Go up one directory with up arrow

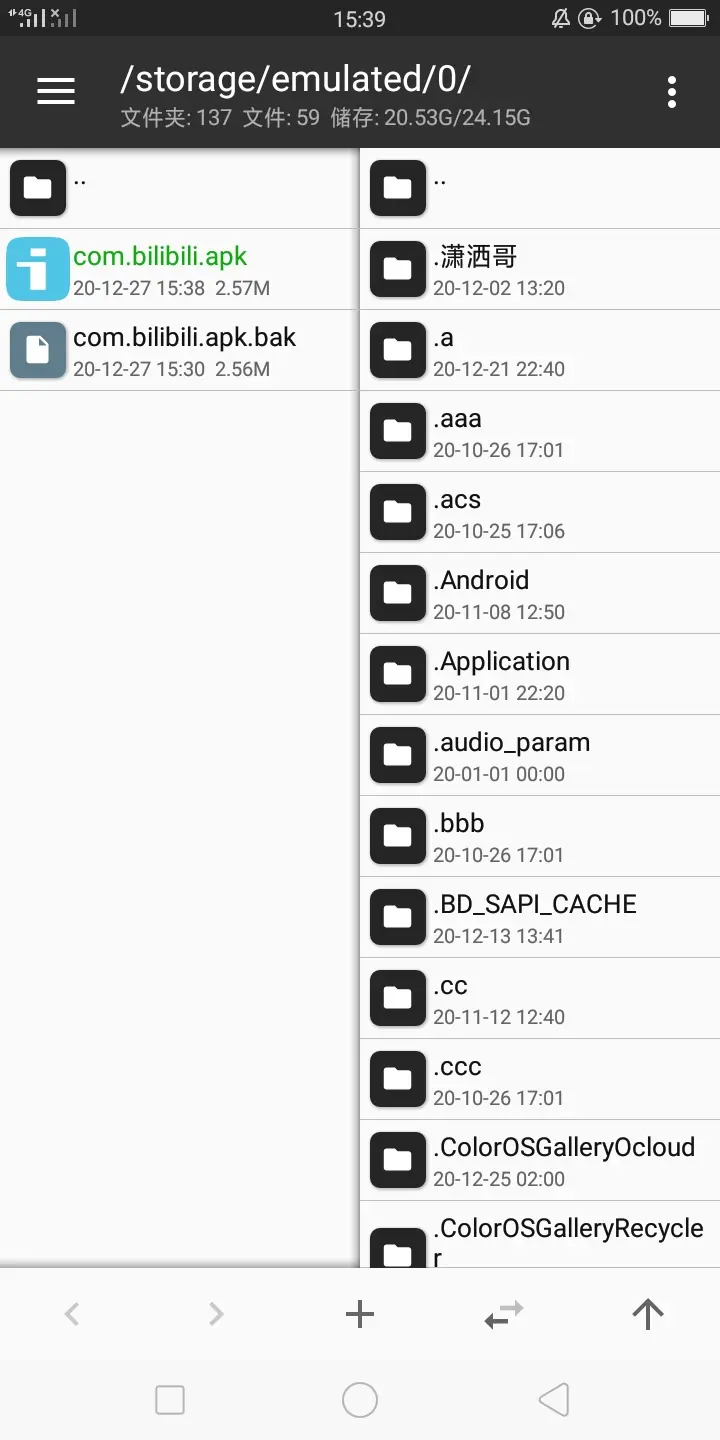point(648,1314)
